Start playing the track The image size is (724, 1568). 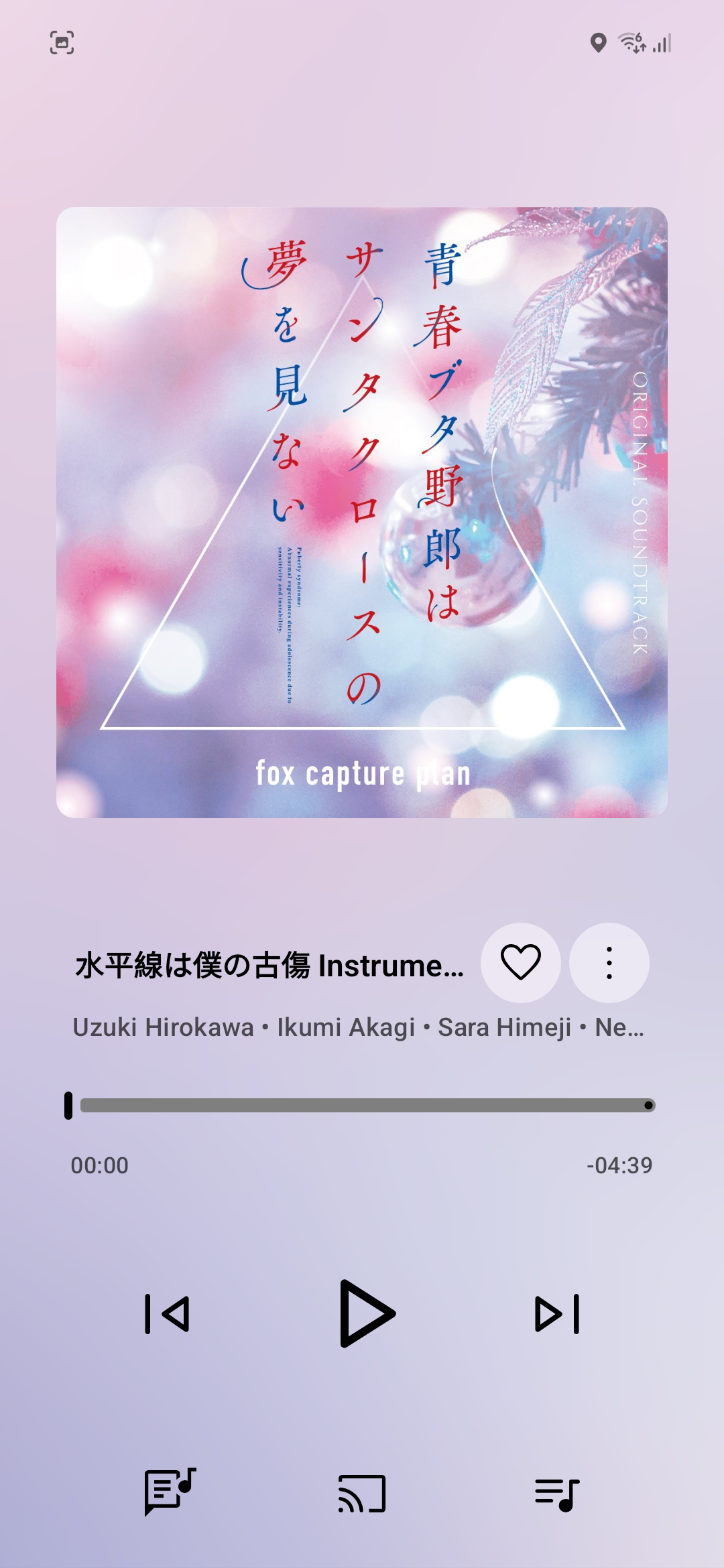click(x=365, y=1313)
